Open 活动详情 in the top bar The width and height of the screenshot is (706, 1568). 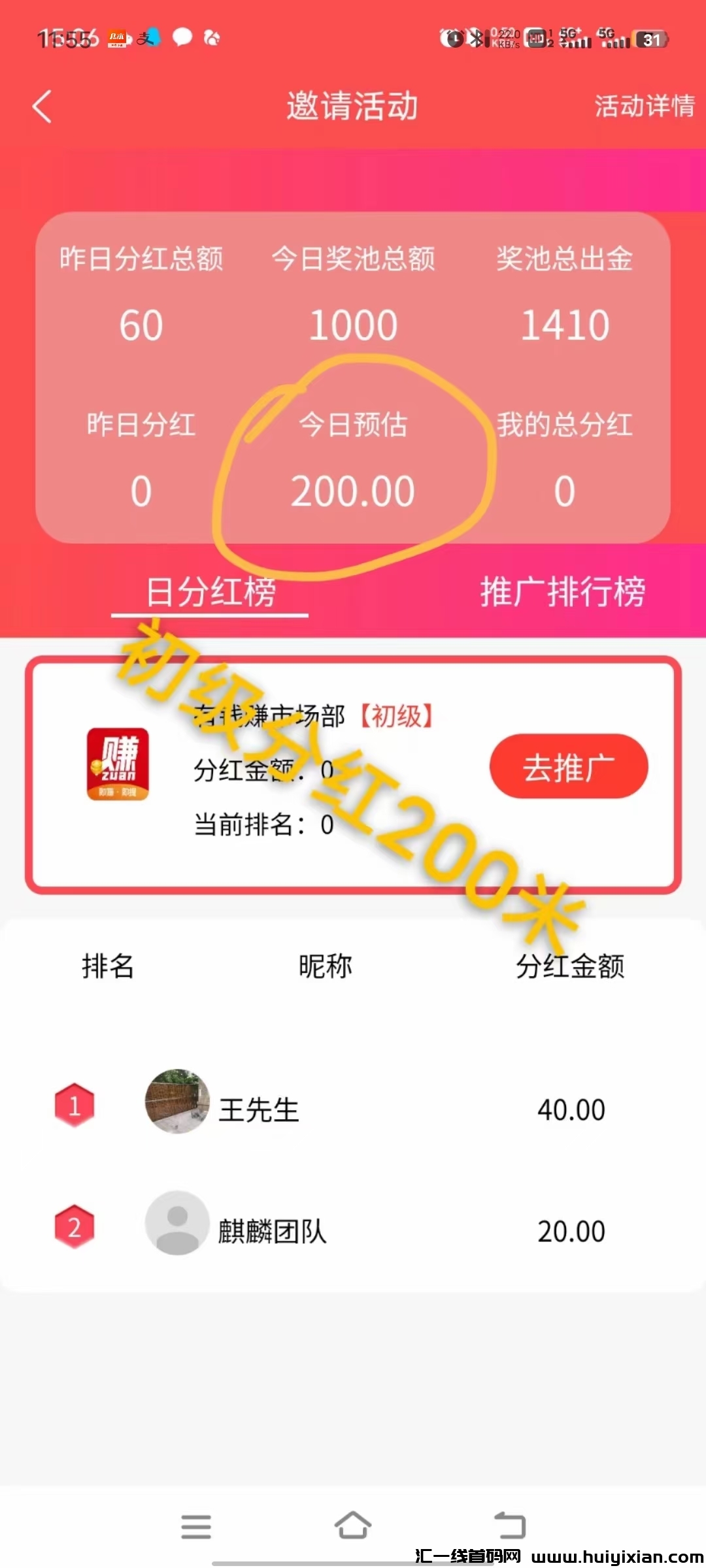644,106
